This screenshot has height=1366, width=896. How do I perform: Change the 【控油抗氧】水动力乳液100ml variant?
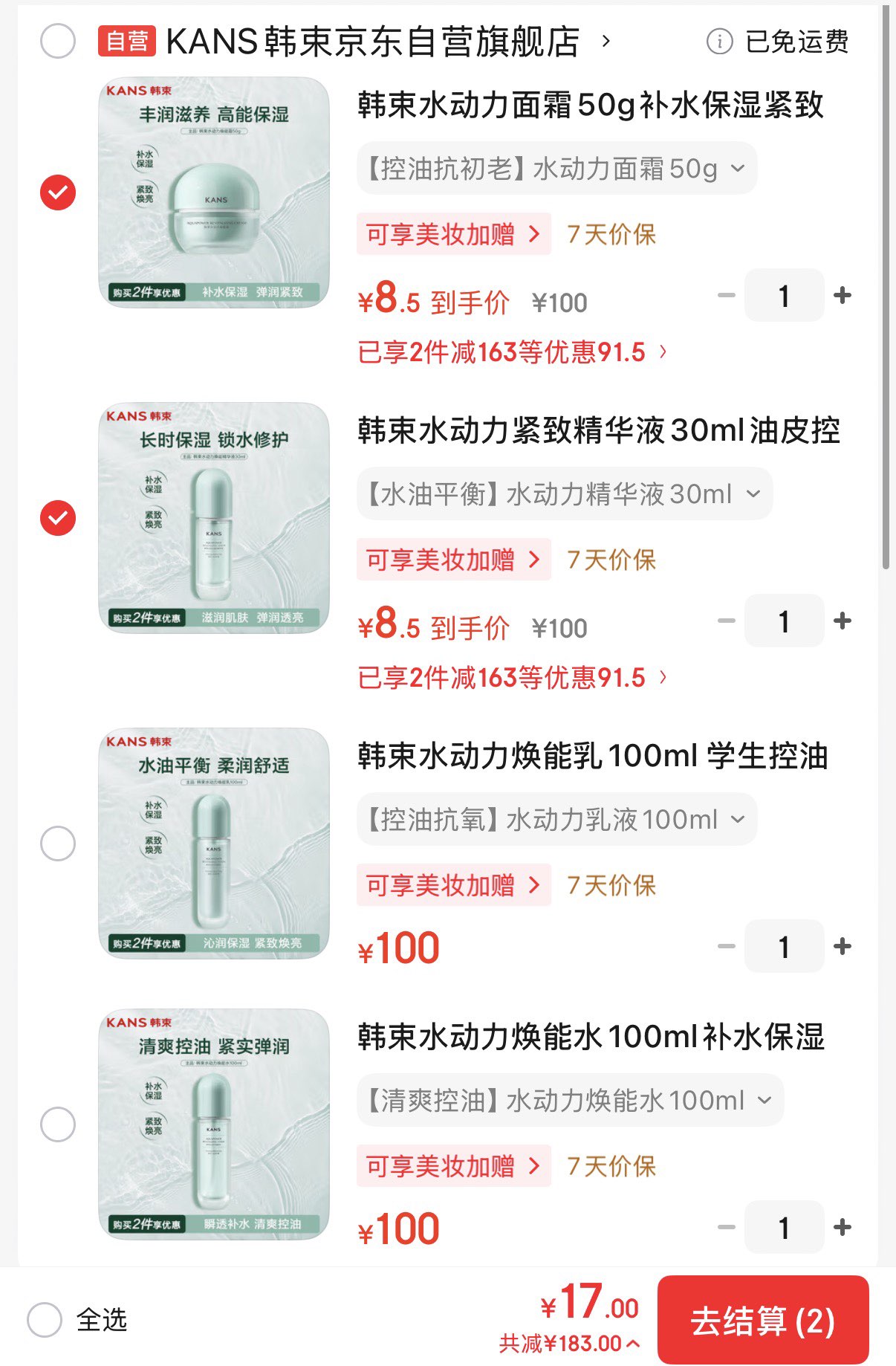tap(556, 820)
